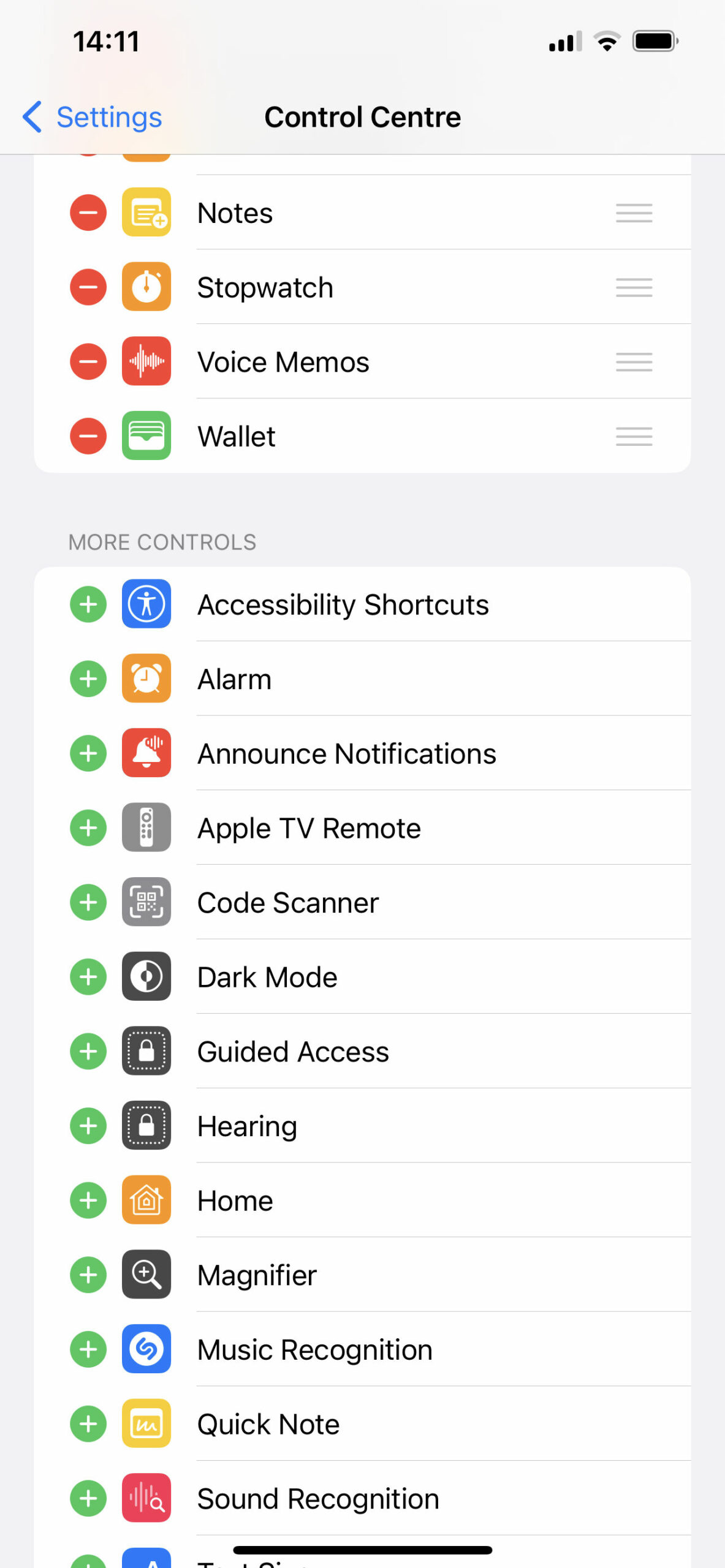The width and height of the screenshot is (725, 1568).
Task: Add Magnifier control
Action: [x=88, y=1275]
